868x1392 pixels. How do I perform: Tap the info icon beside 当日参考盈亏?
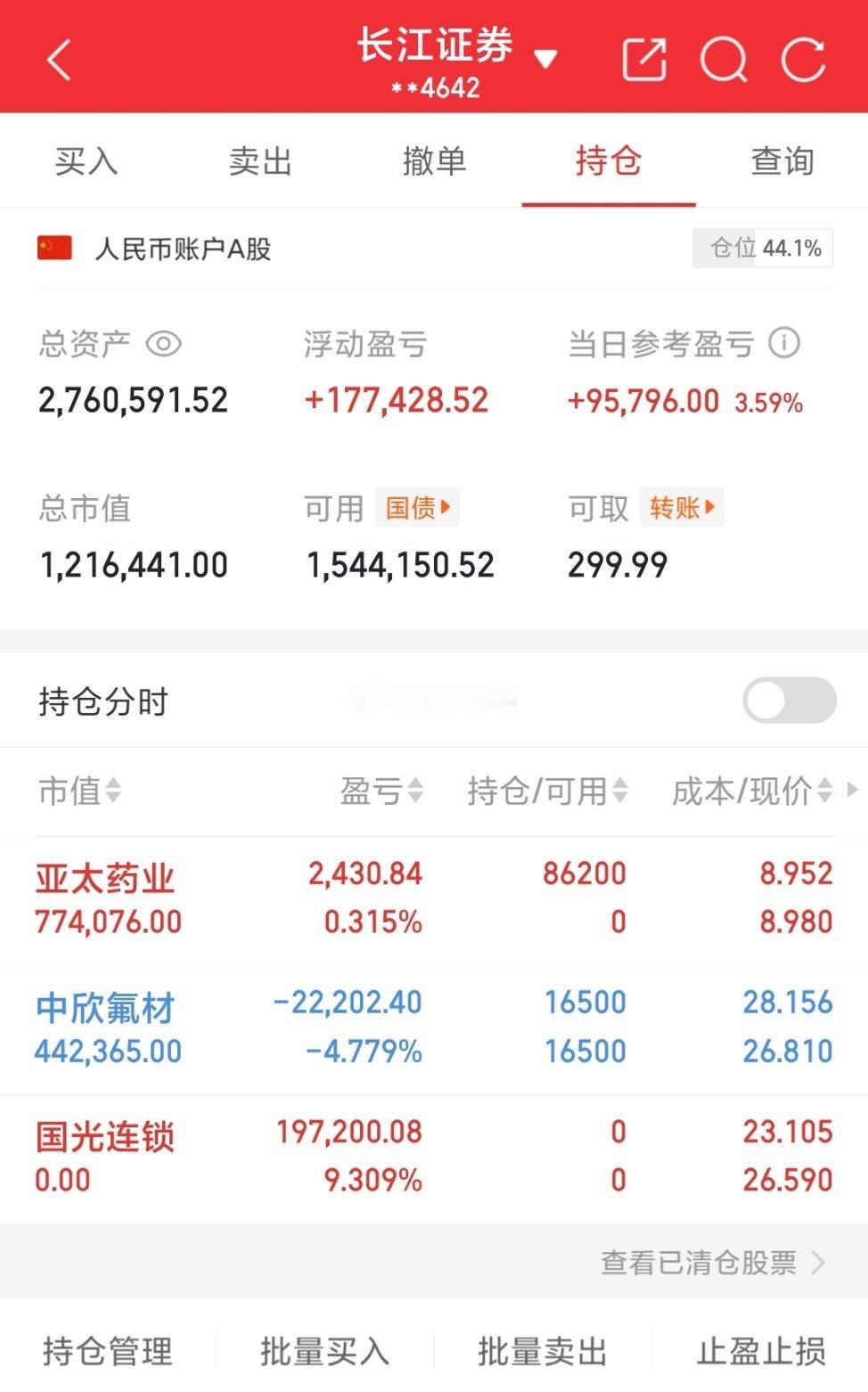click(782, 341)
